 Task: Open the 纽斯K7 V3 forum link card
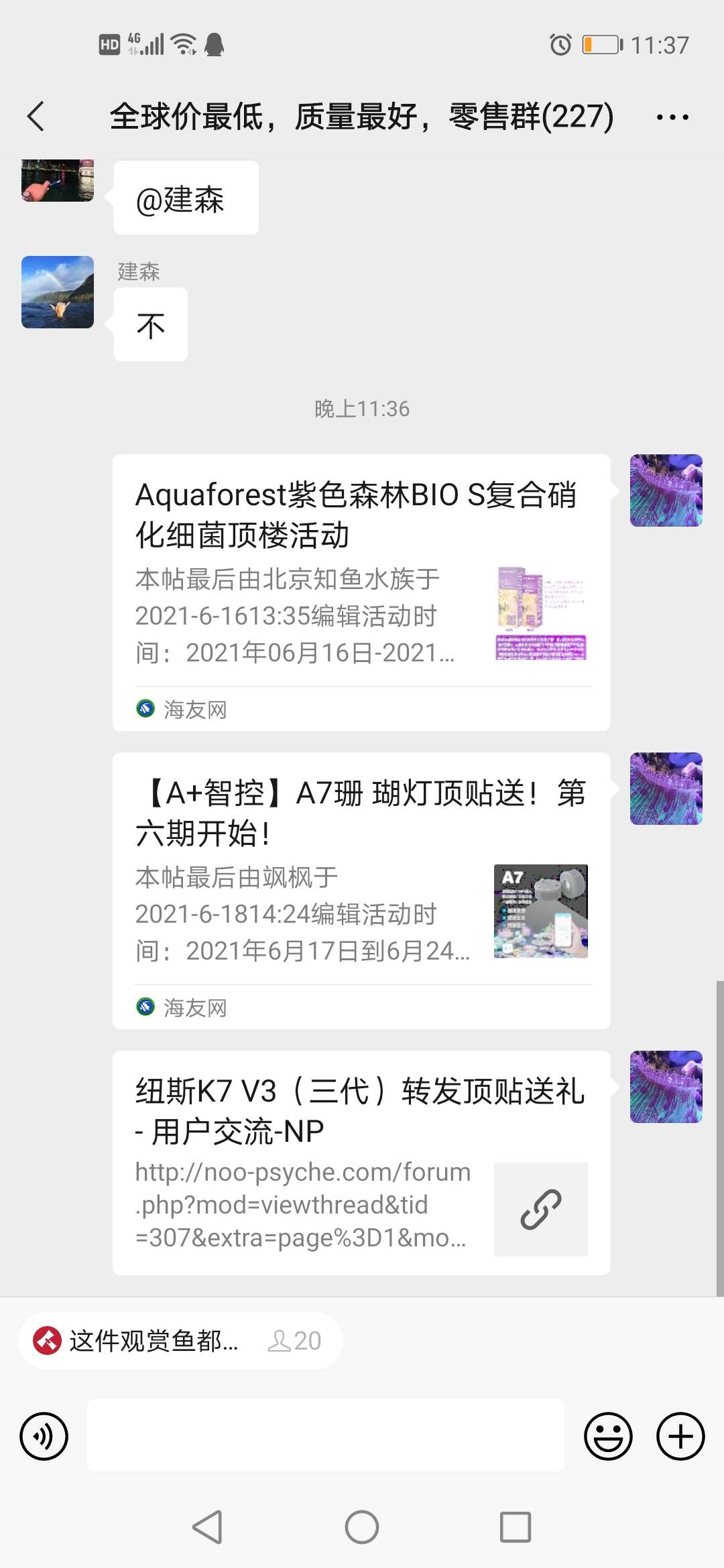click(361, 1163)
